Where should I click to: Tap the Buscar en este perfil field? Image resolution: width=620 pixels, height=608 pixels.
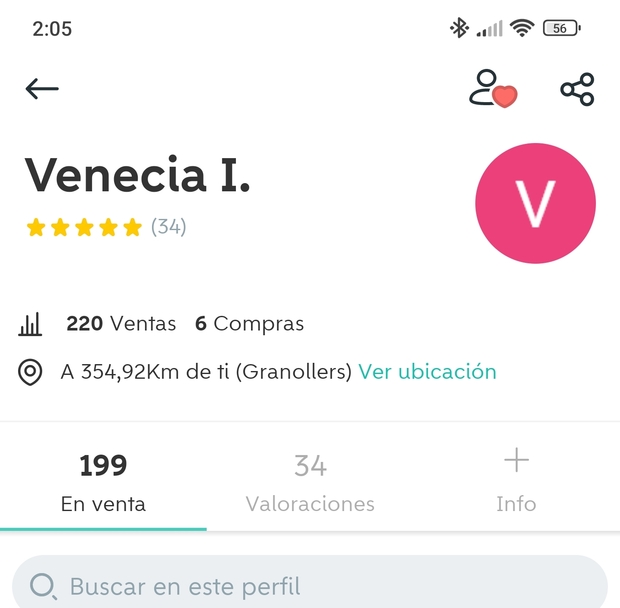310,585
